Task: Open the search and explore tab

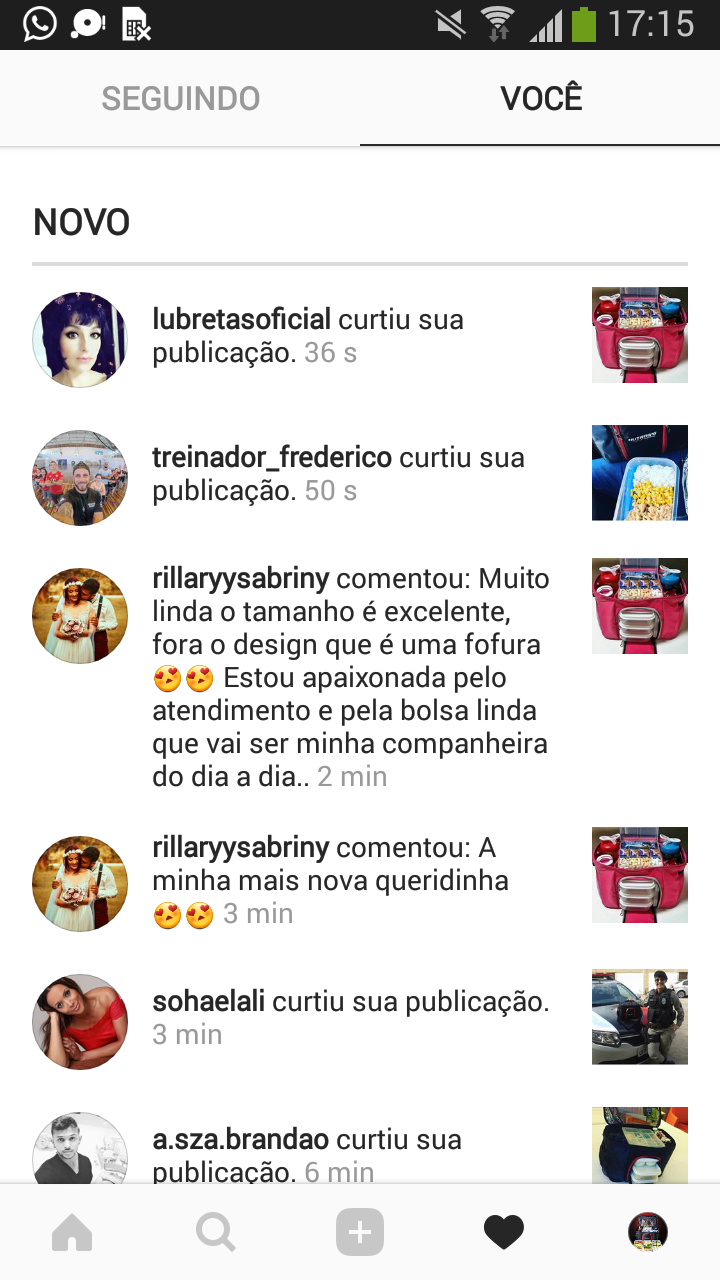Action: pyautogui.click(x=216, y=1232)
